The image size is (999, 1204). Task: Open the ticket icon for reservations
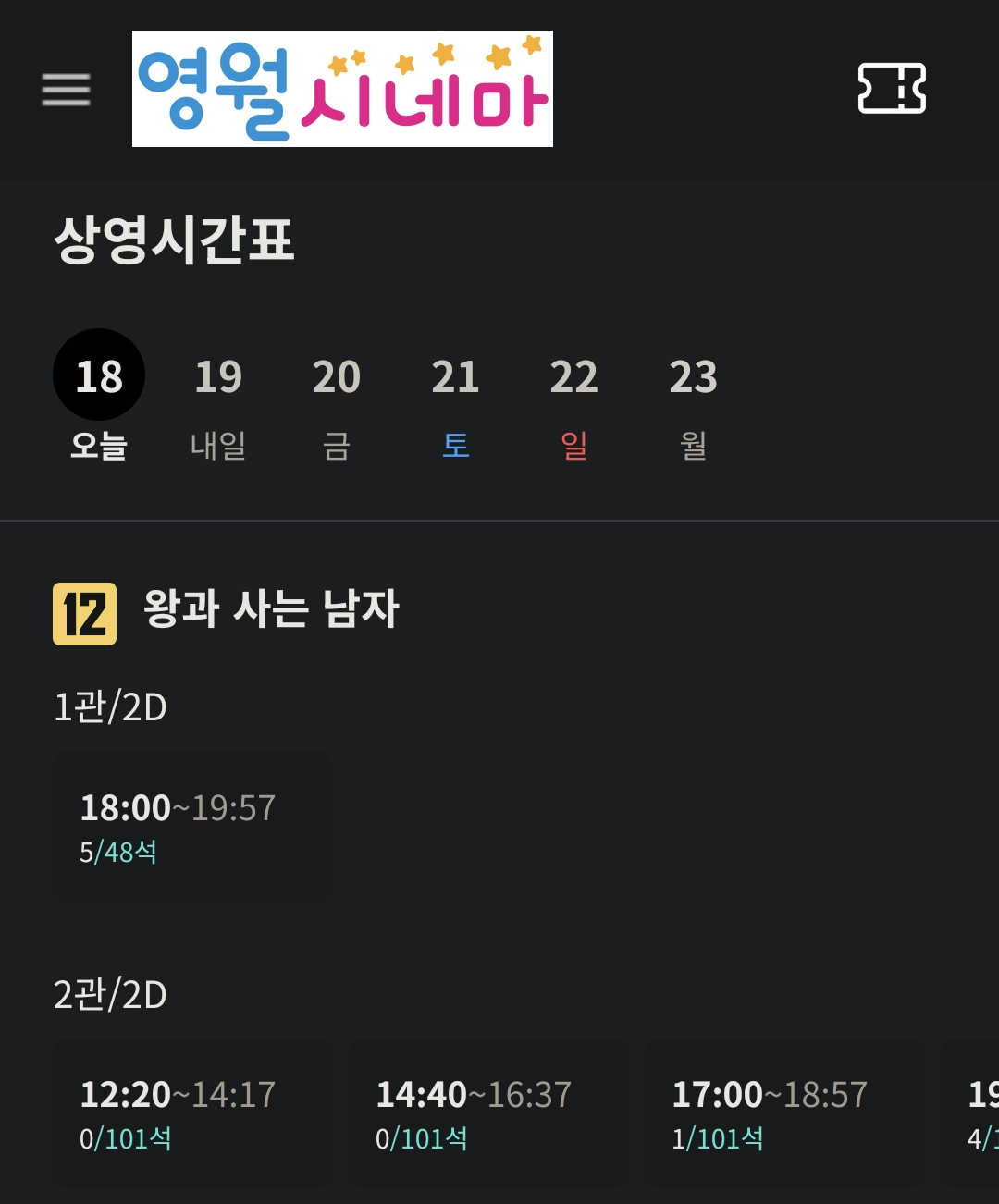pyautogui.click(x=892, y=89)
